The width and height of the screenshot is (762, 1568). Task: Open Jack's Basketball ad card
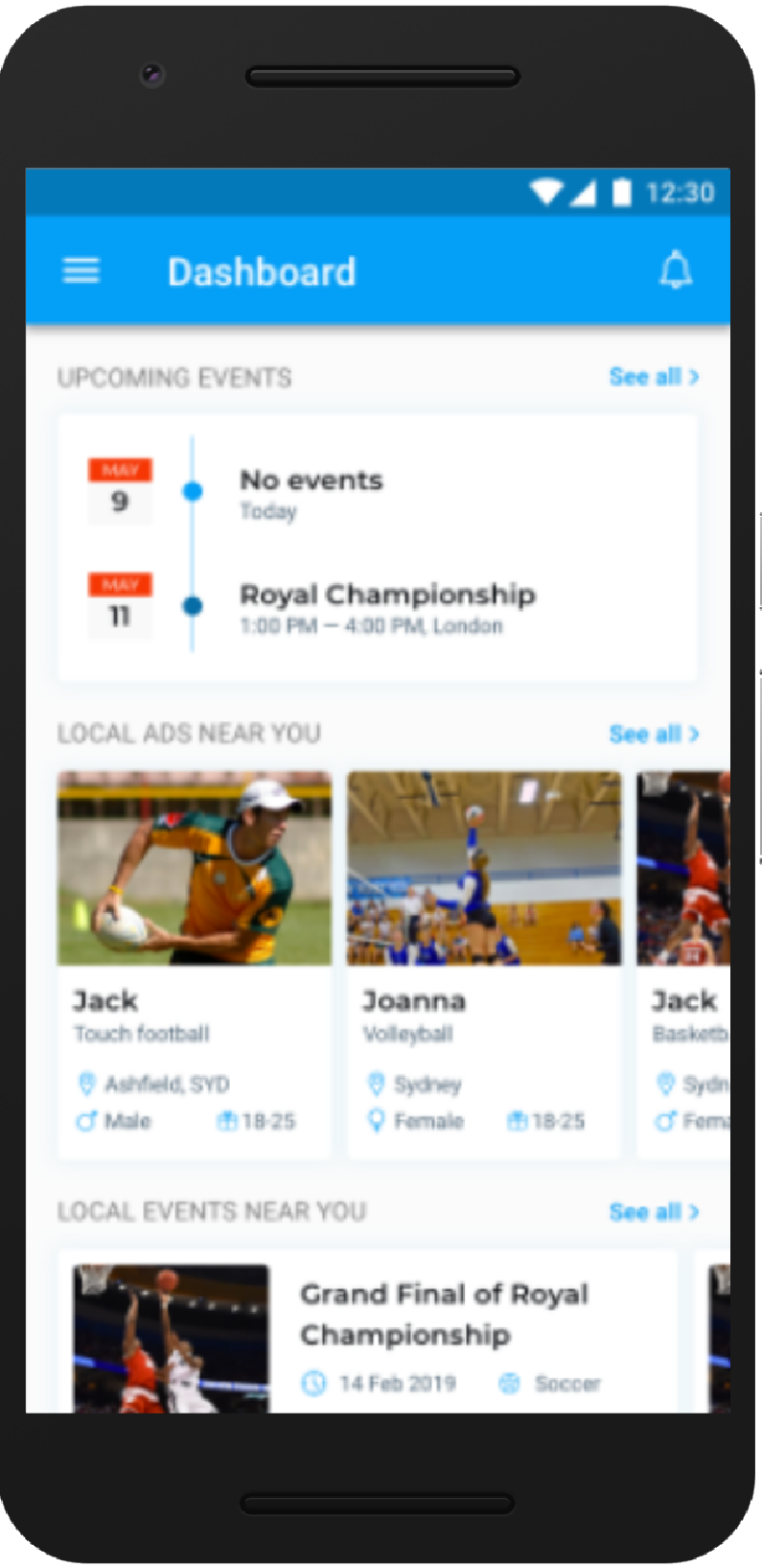tap(685, 964)
